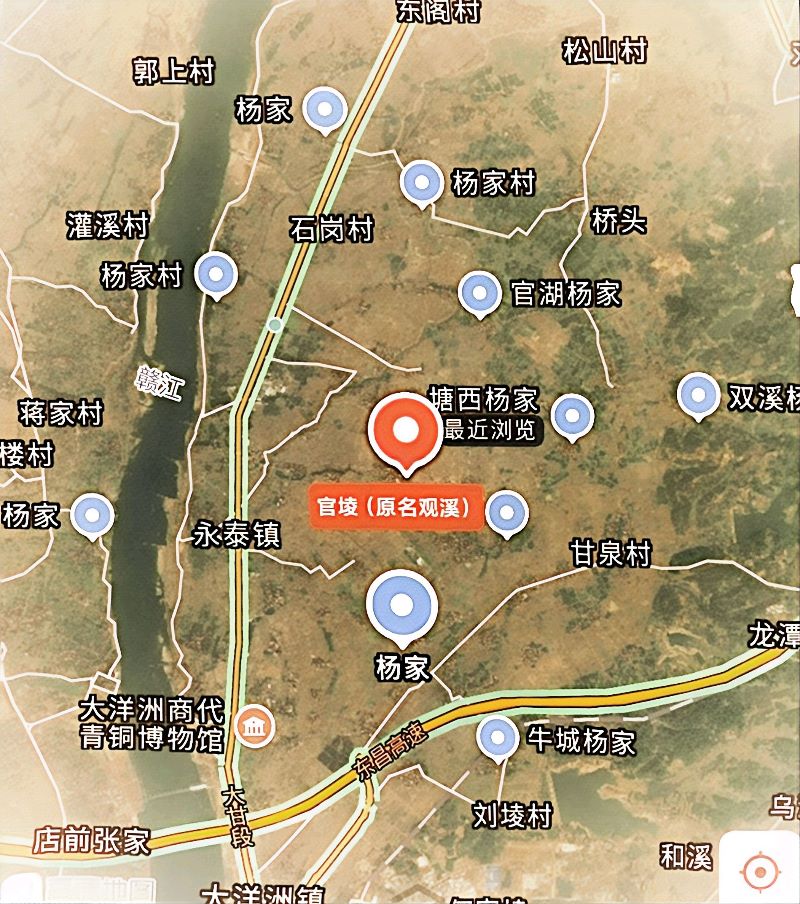
Task: Select the 杨家 marker beside 郭上村
Action: click(324, 109)
